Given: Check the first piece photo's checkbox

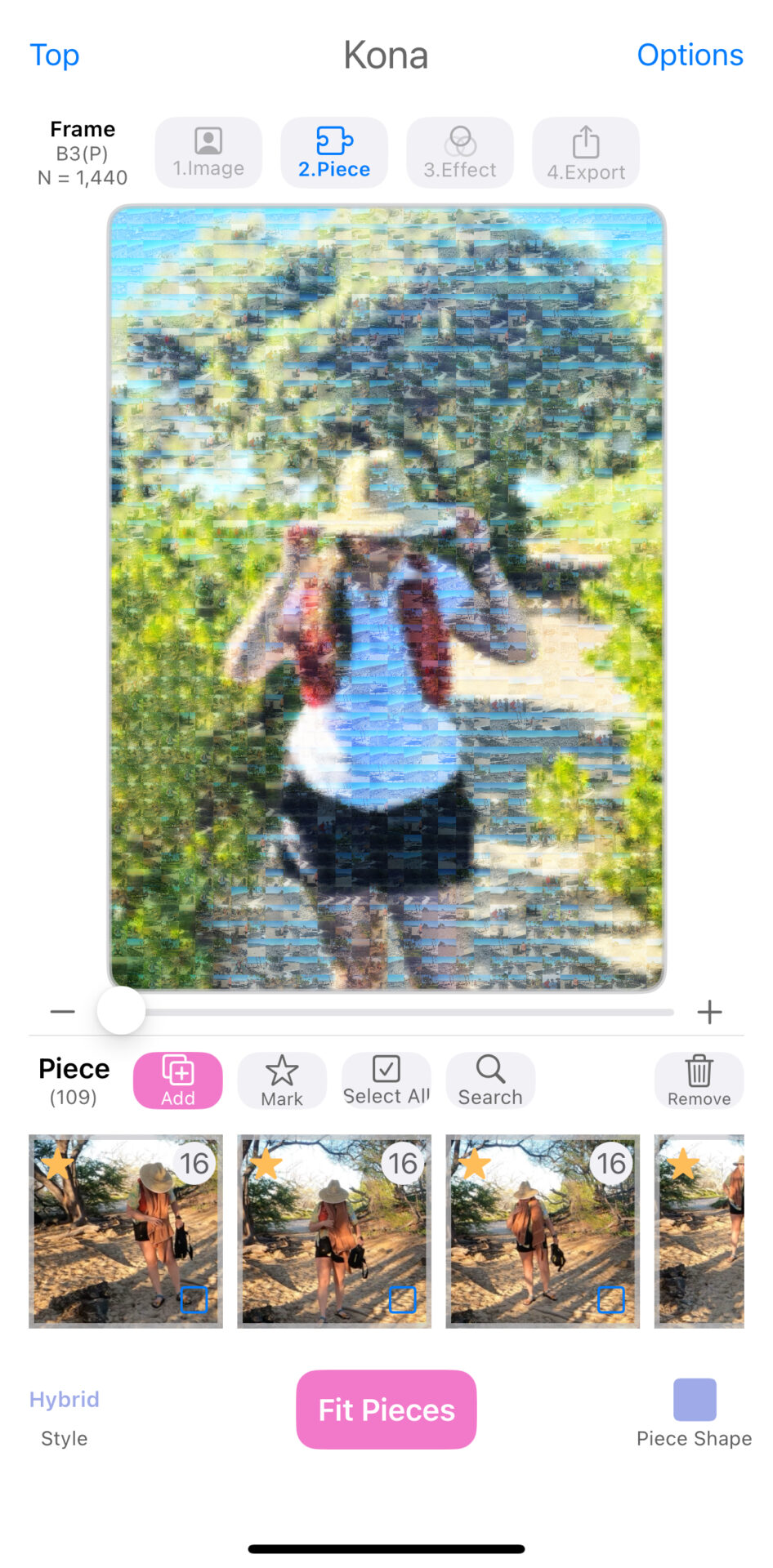Looking at the screenshot, I should coord(194,1299).
